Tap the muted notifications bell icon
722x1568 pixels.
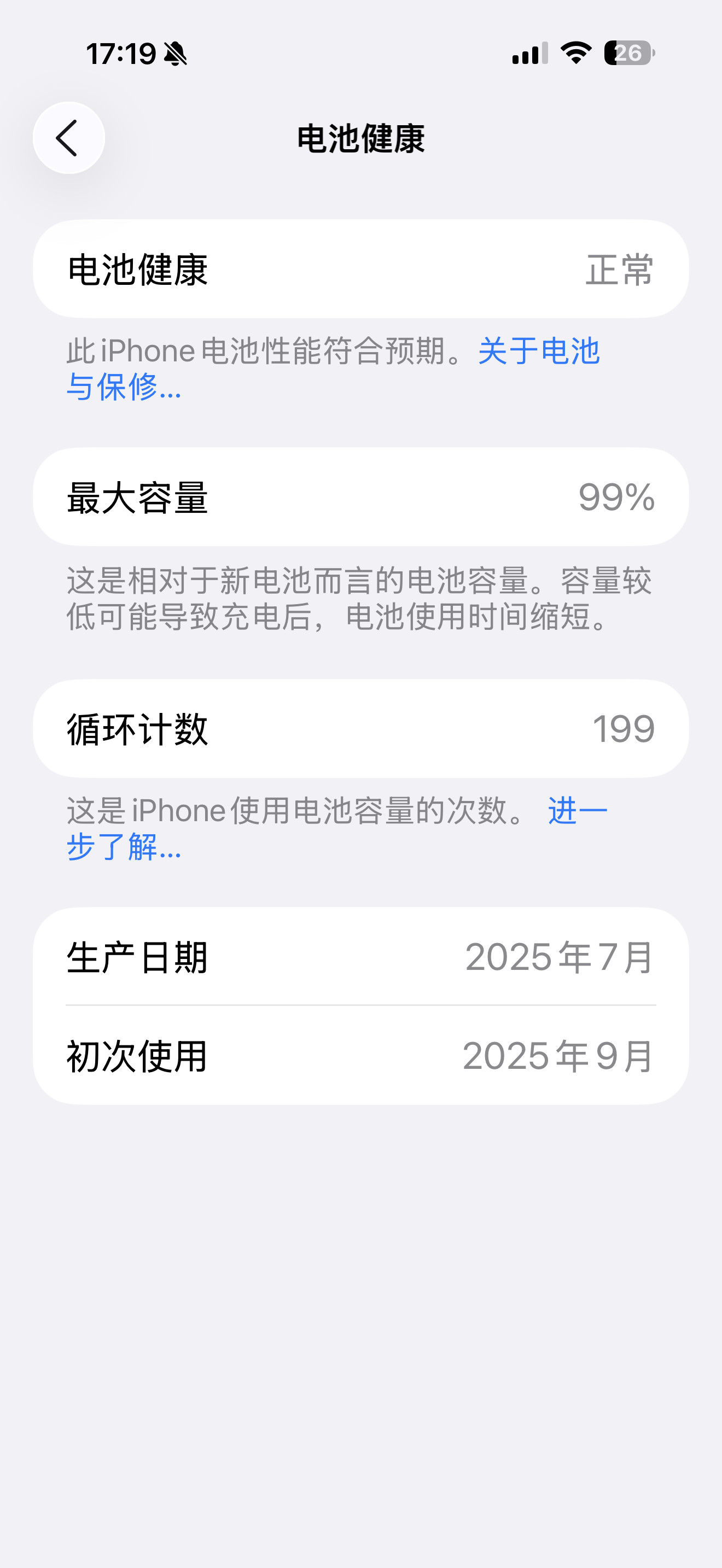pos(176,54)
